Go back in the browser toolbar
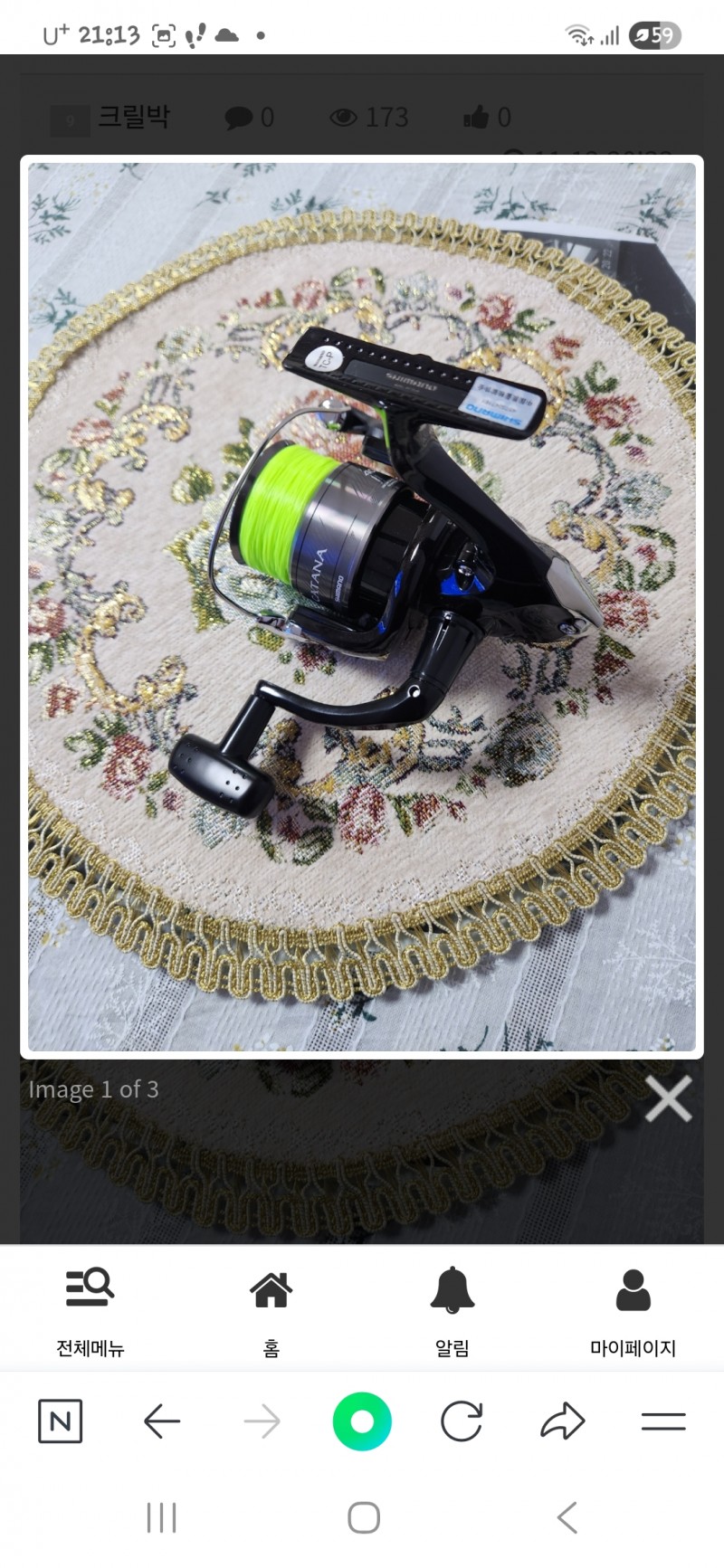The image size is (724, 1568). point(162,1421)
